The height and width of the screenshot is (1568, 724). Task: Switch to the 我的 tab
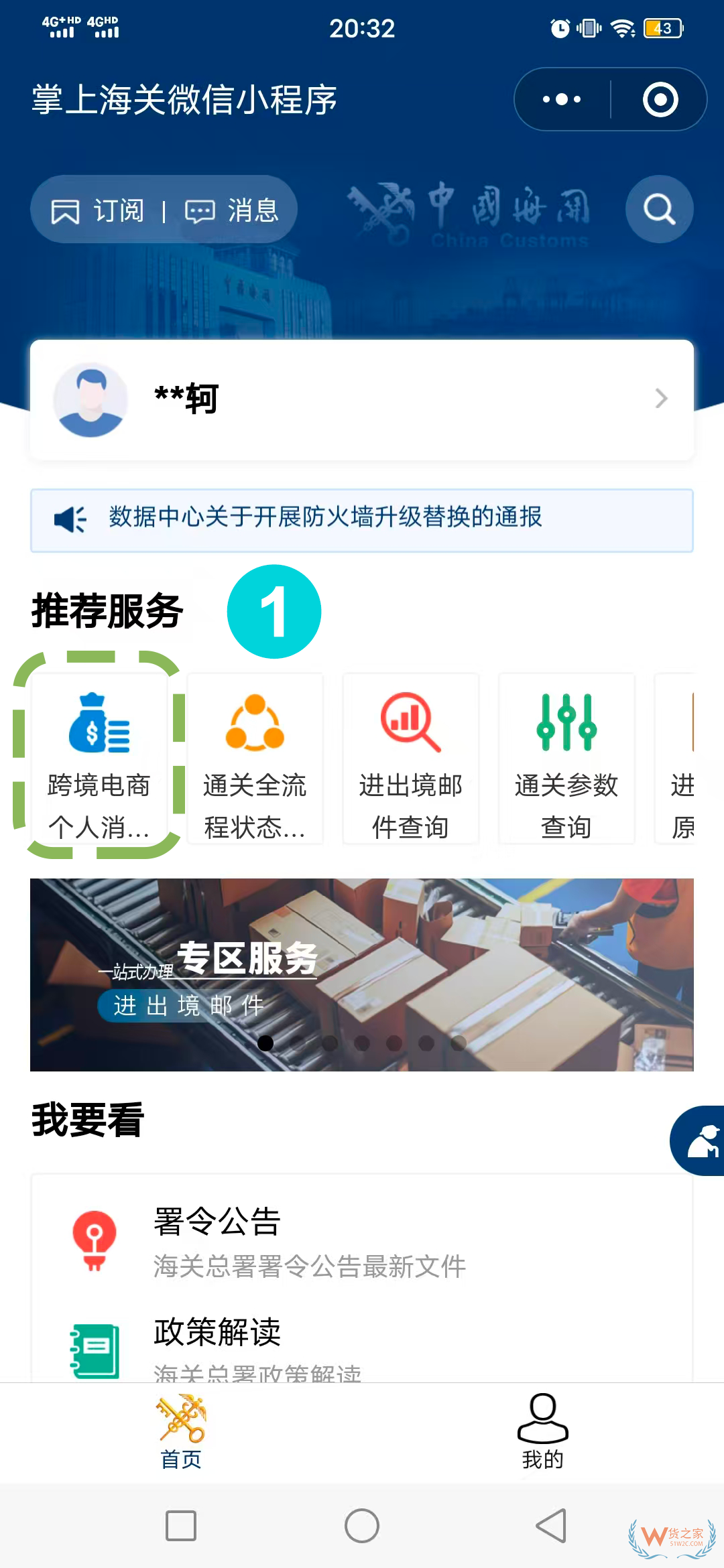[543, 1431]
